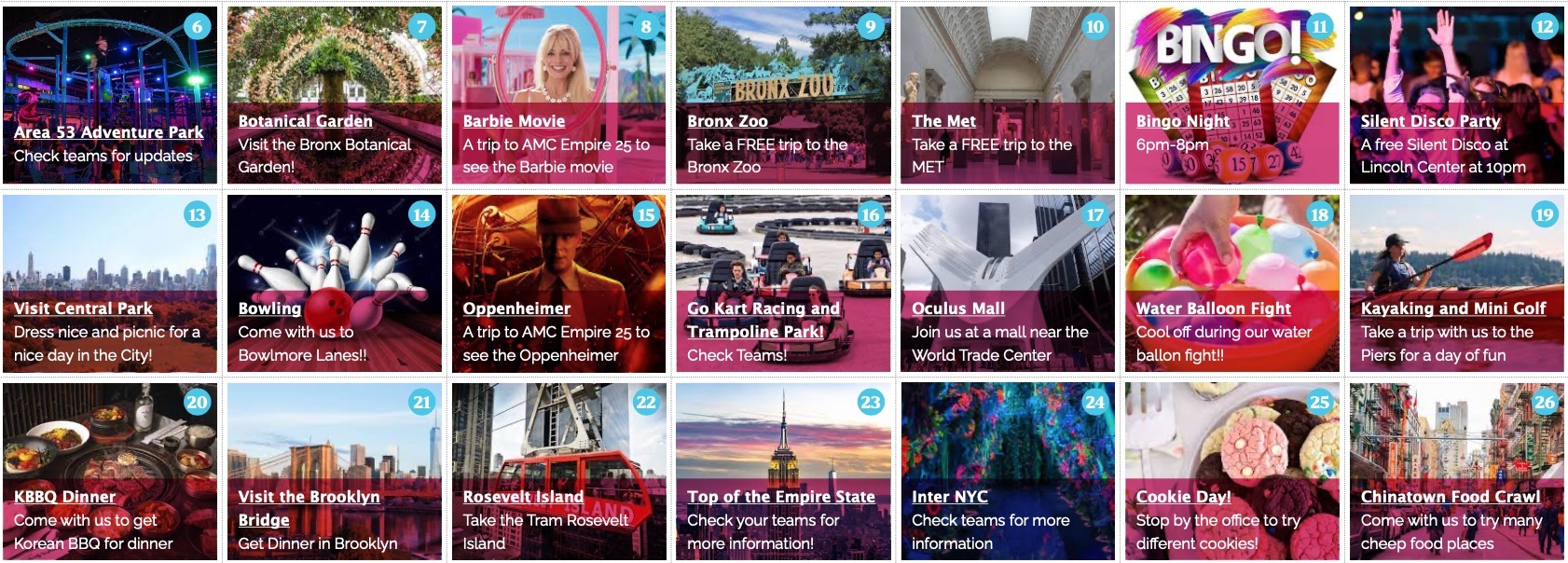View the Water Balloon Fight event
The height and width of the screenshot is (563, 1568).
pyautogui.click(x=1213, y=309)
